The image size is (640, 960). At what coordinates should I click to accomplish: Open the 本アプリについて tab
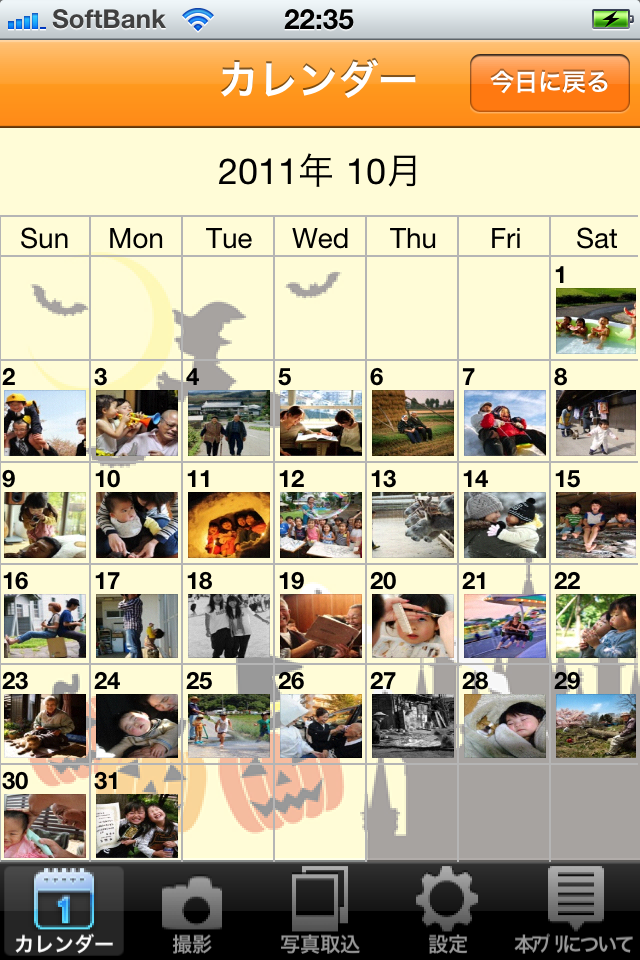coord(575,912)
